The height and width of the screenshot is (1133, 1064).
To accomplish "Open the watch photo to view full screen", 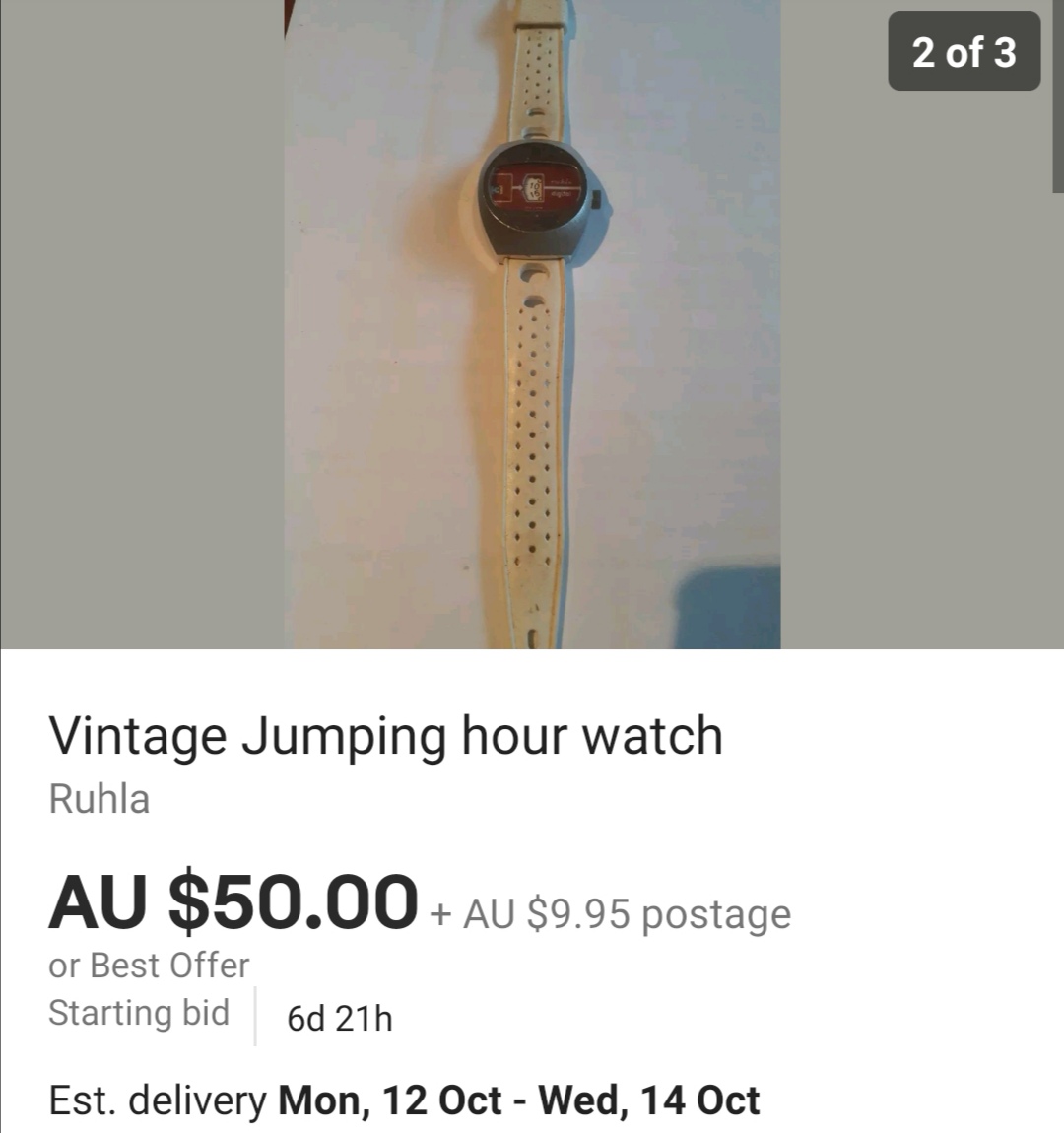I will (532, 325).
